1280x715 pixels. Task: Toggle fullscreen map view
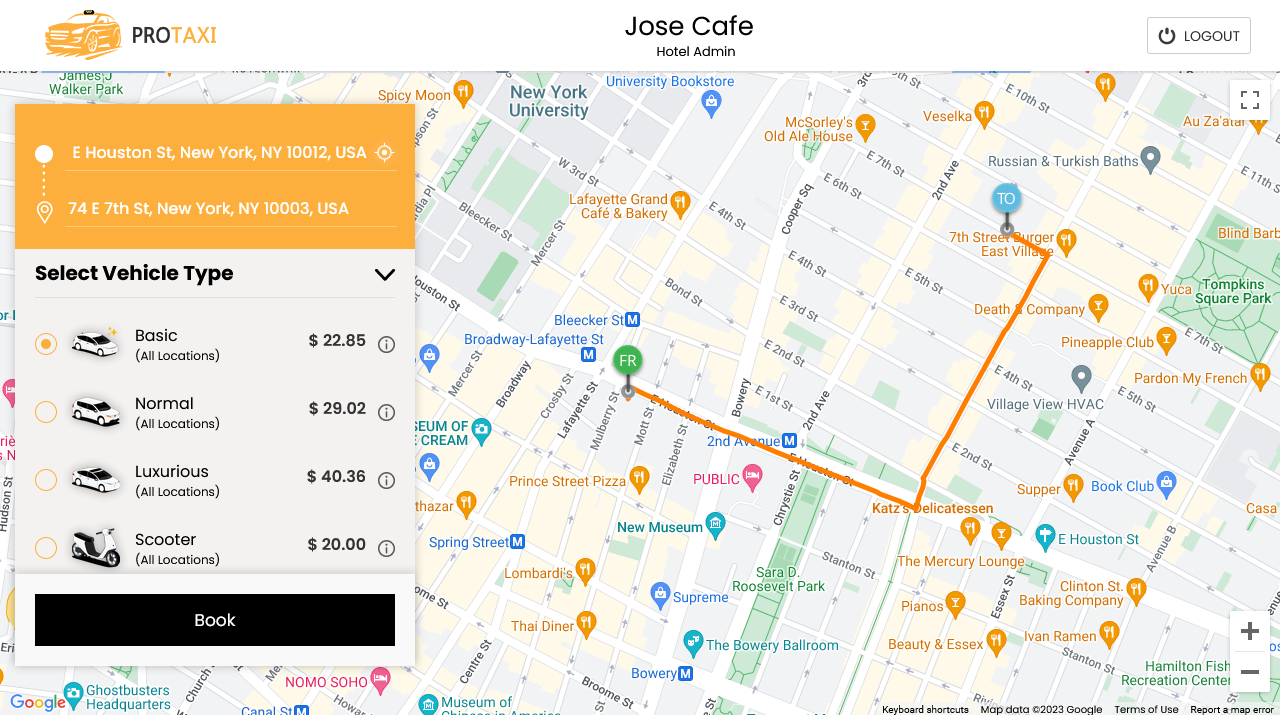(x=1249, y=100)
